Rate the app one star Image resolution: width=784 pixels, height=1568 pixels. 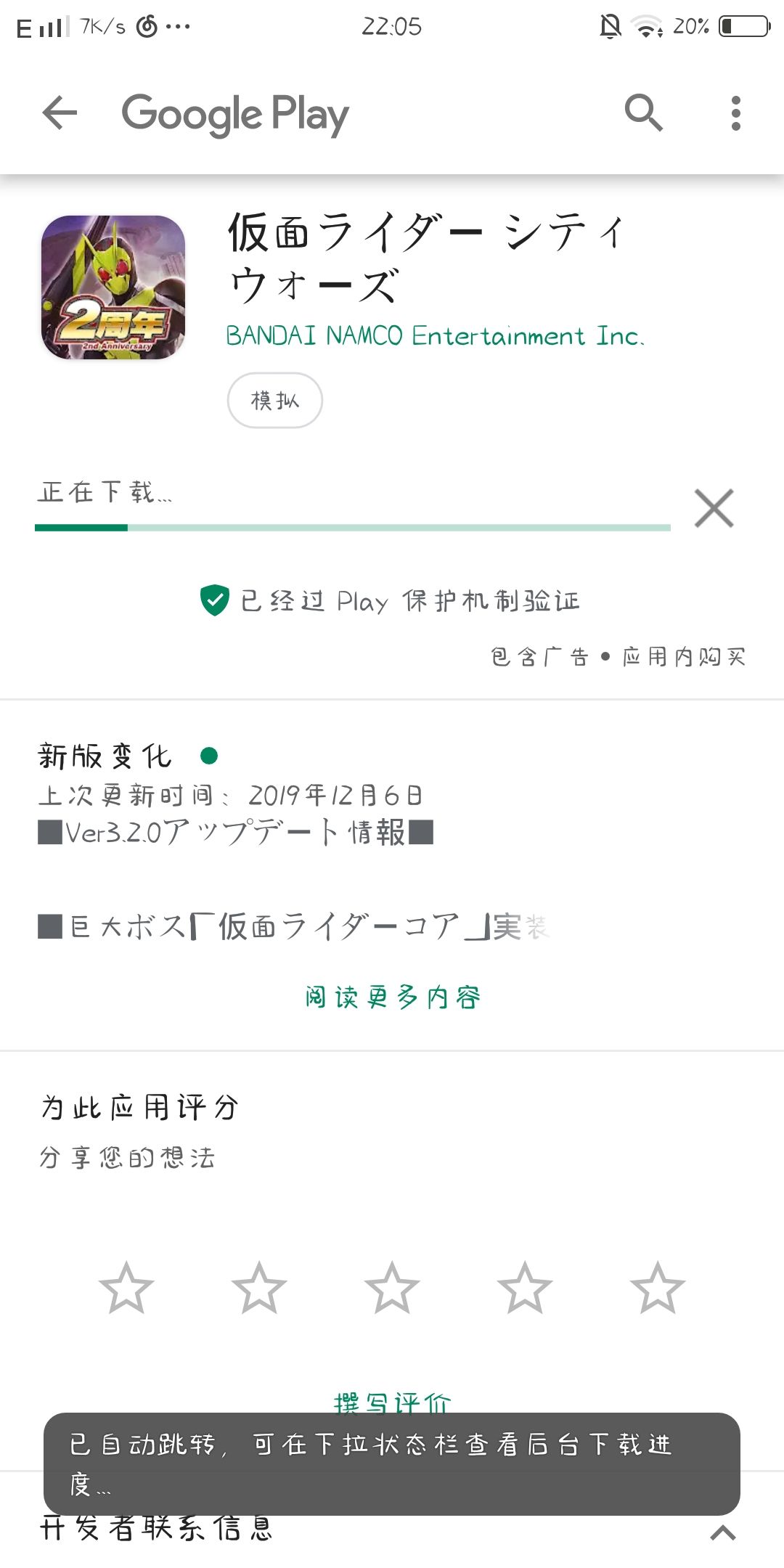(x=126, y=1289)
